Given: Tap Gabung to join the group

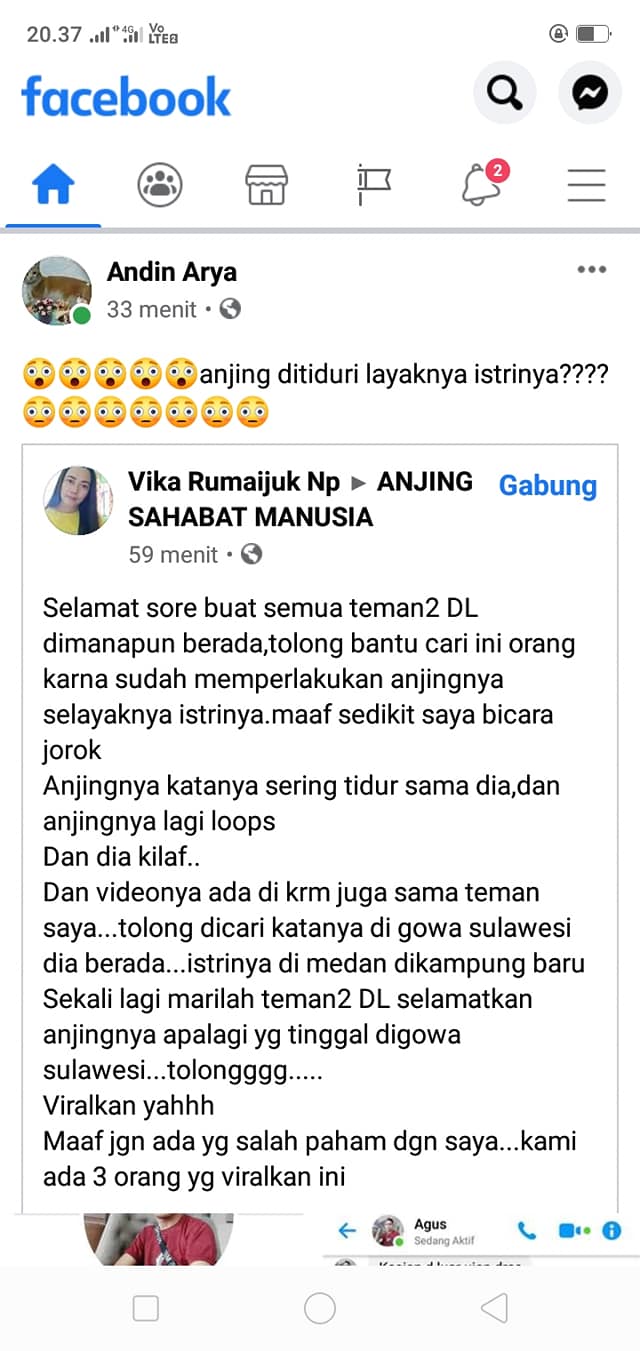Looking at the screenshot, I should 548,486.
